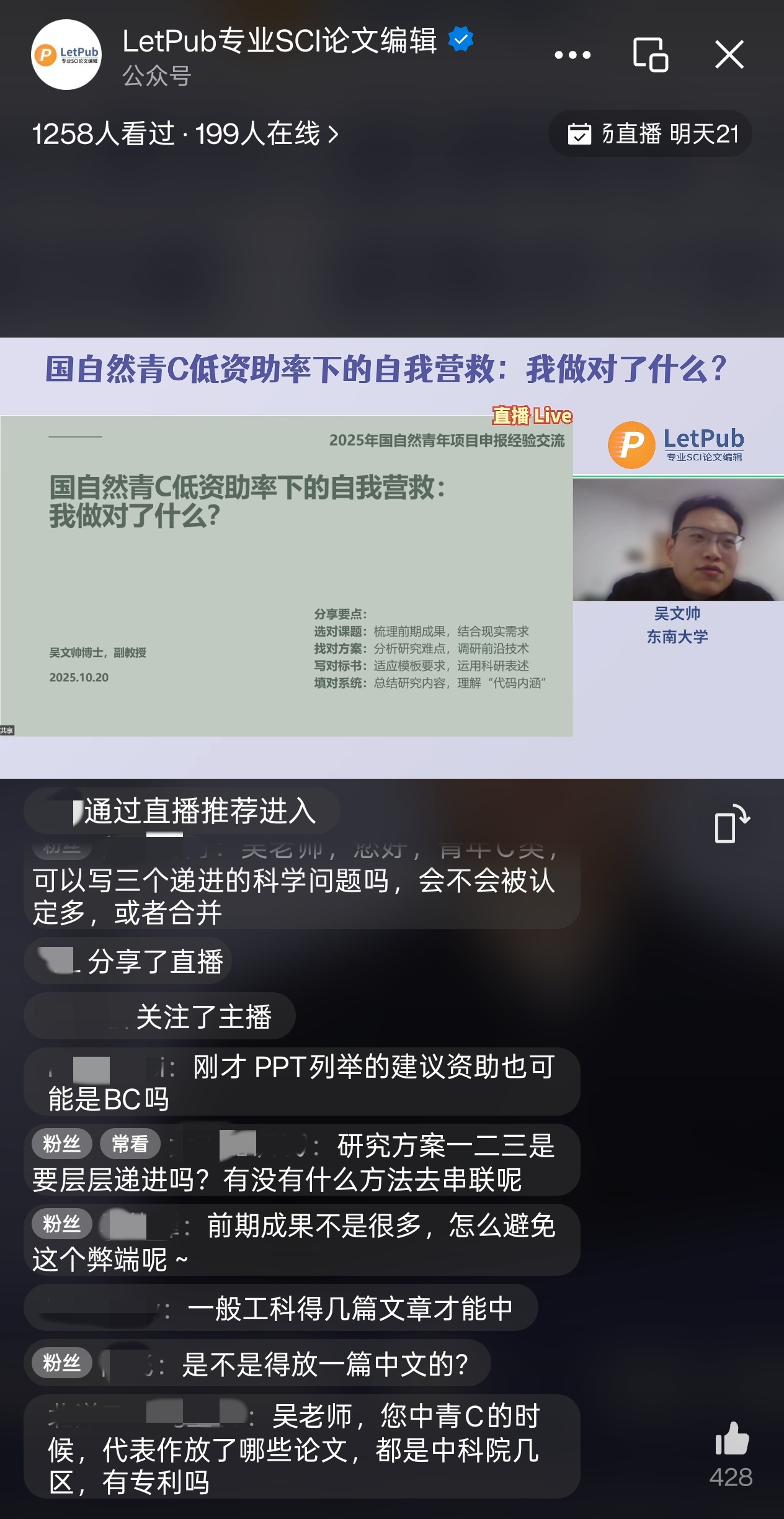View the 199 online viewers list

[x=267, y=134]
